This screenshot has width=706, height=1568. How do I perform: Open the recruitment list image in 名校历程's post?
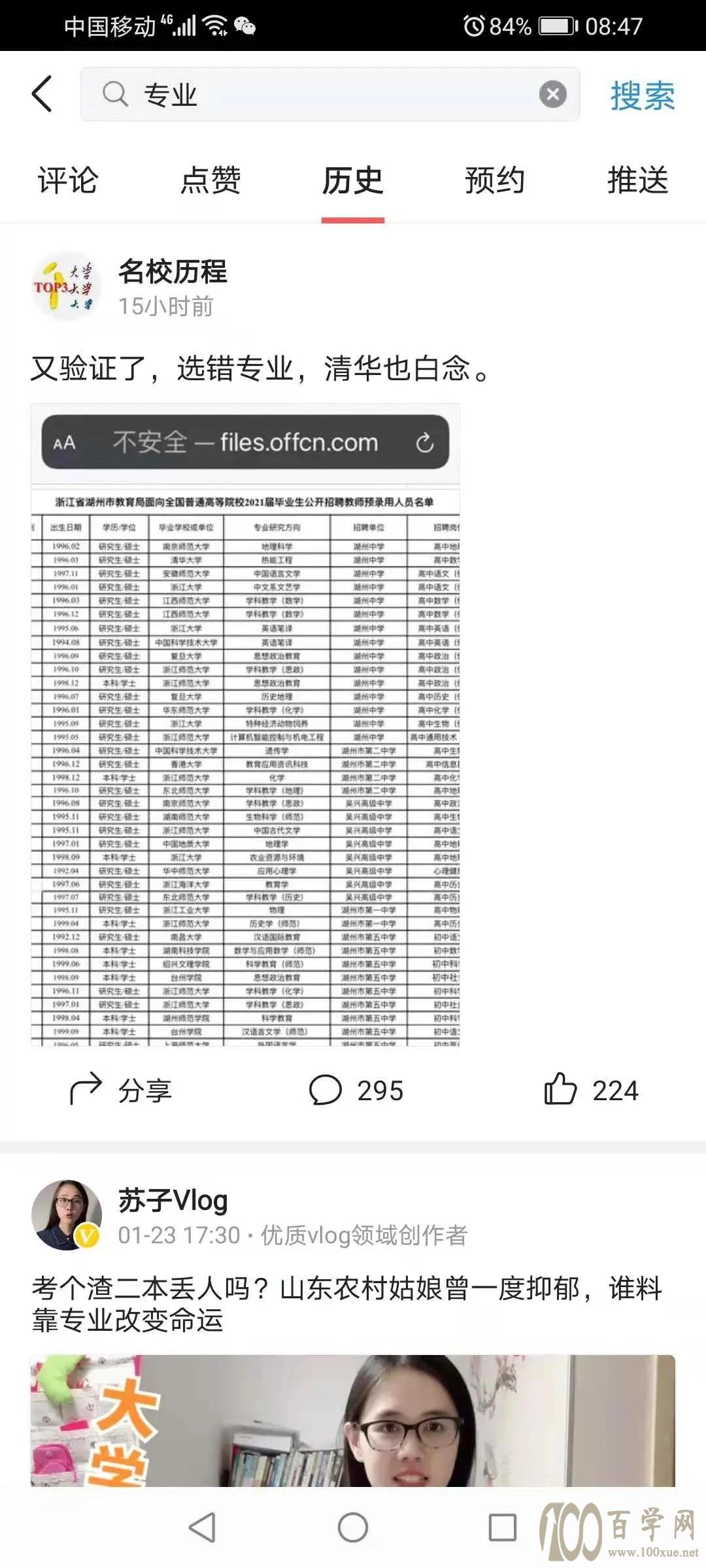[x=245, y=725]
